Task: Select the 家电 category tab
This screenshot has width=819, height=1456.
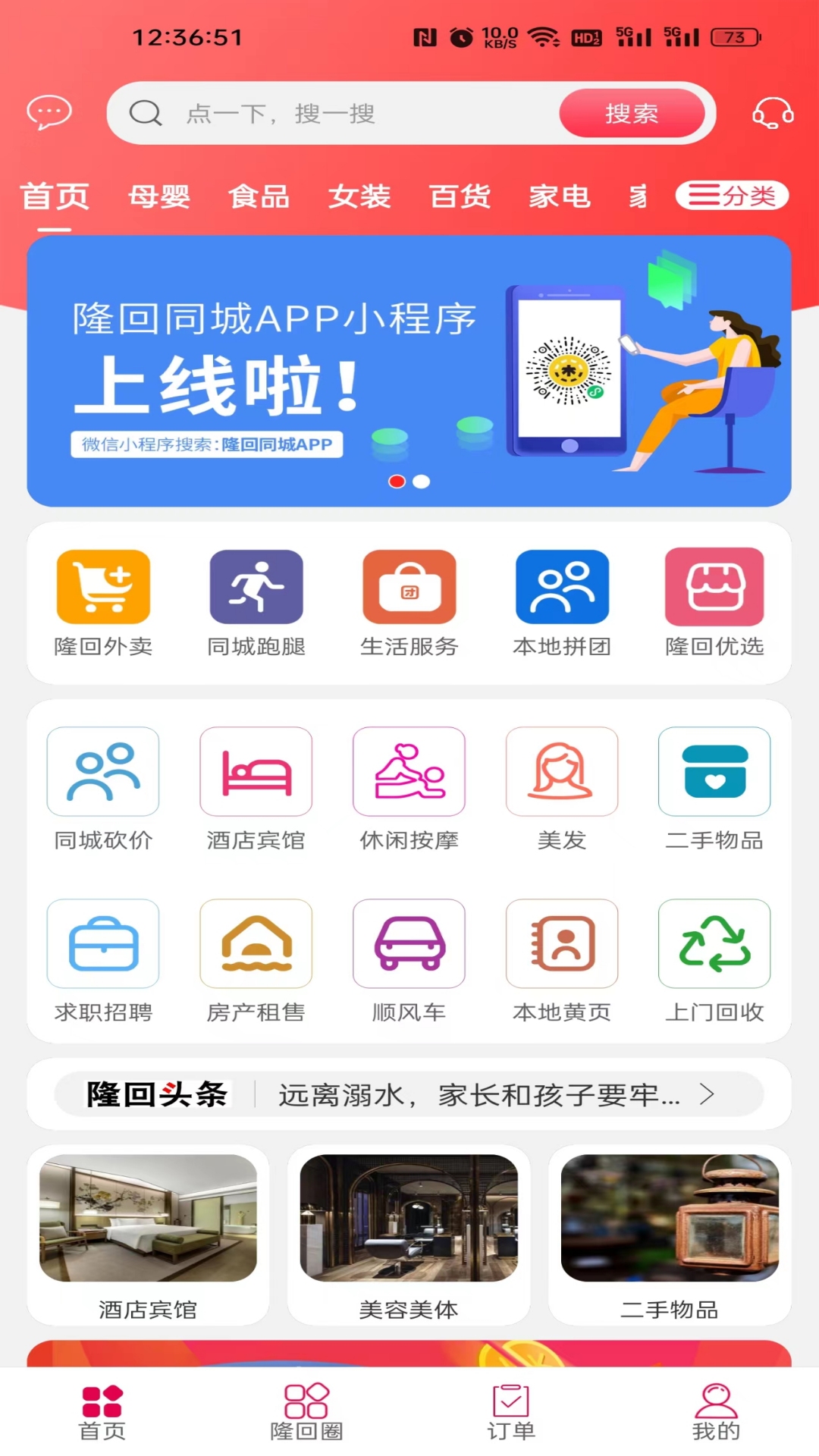Action: [560, 196]
